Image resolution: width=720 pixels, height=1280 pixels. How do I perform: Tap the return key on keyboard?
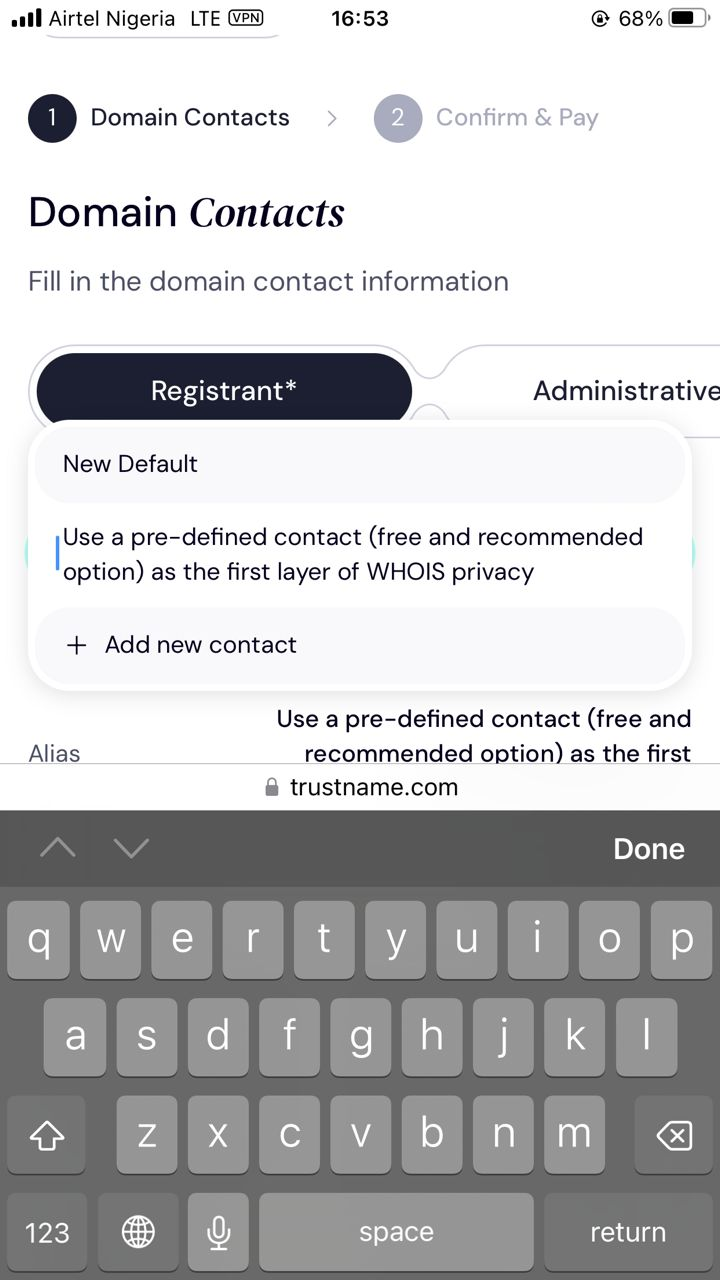(x=627, y=1233)
